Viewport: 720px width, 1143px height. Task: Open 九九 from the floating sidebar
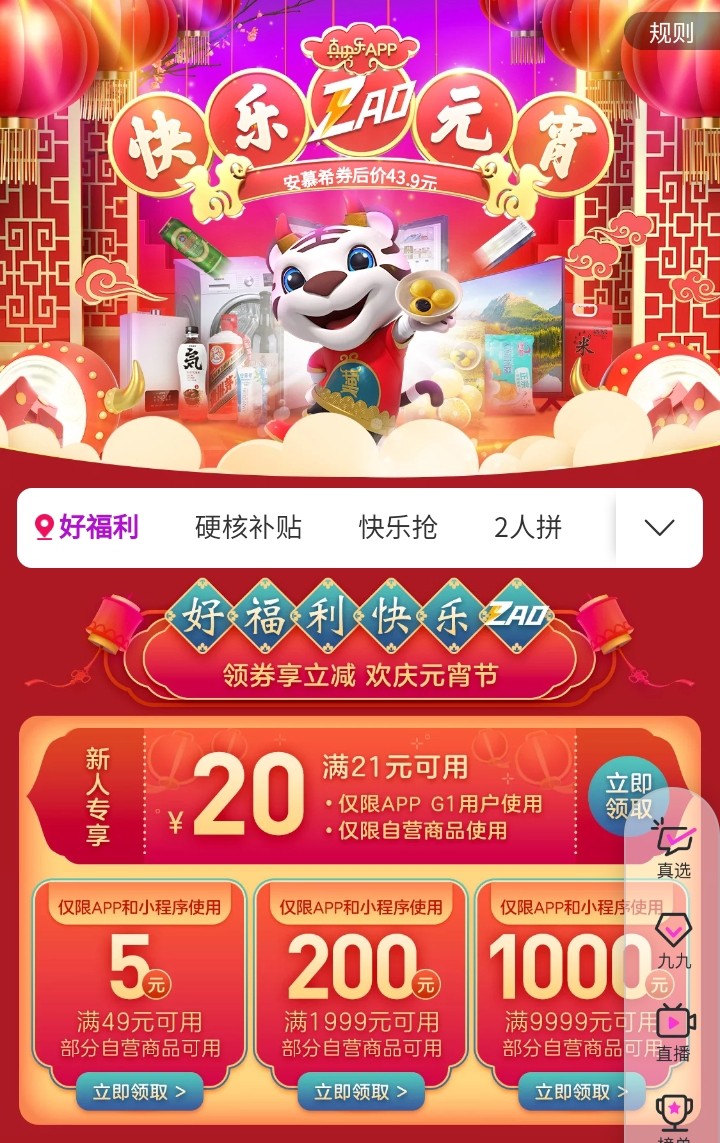tap(674, 941)
